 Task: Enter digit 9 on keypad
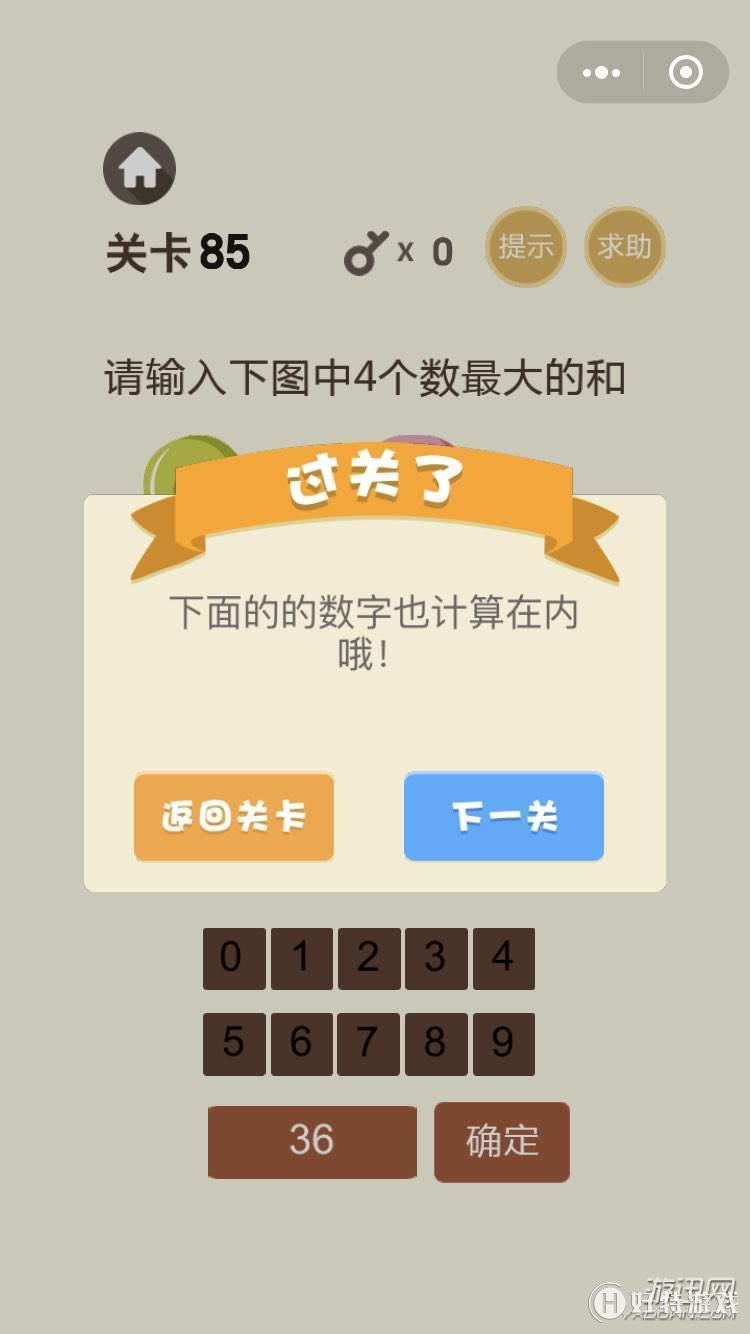click(504, 1044)
